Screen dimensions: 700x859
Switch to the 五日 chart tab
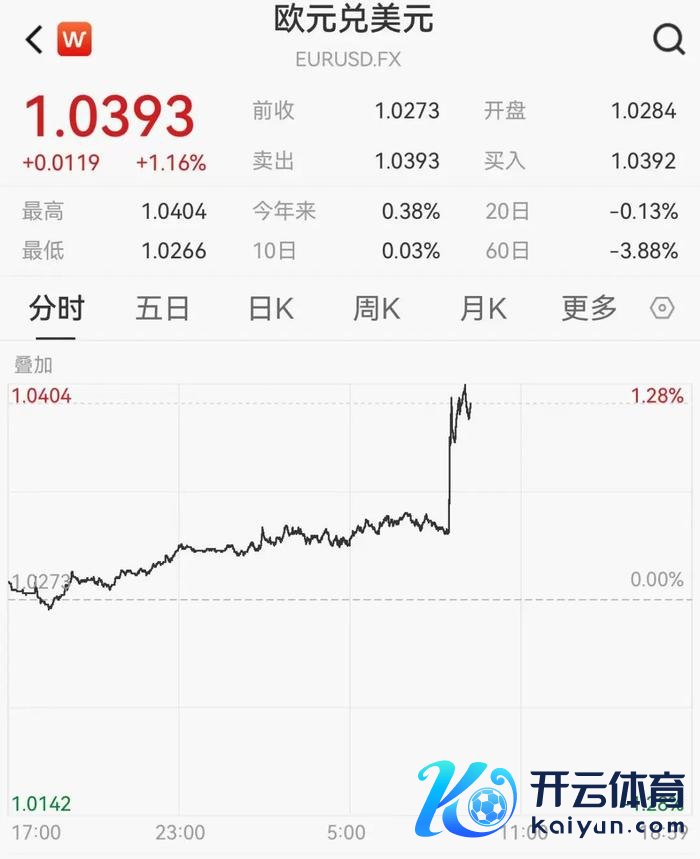[162, 309]
